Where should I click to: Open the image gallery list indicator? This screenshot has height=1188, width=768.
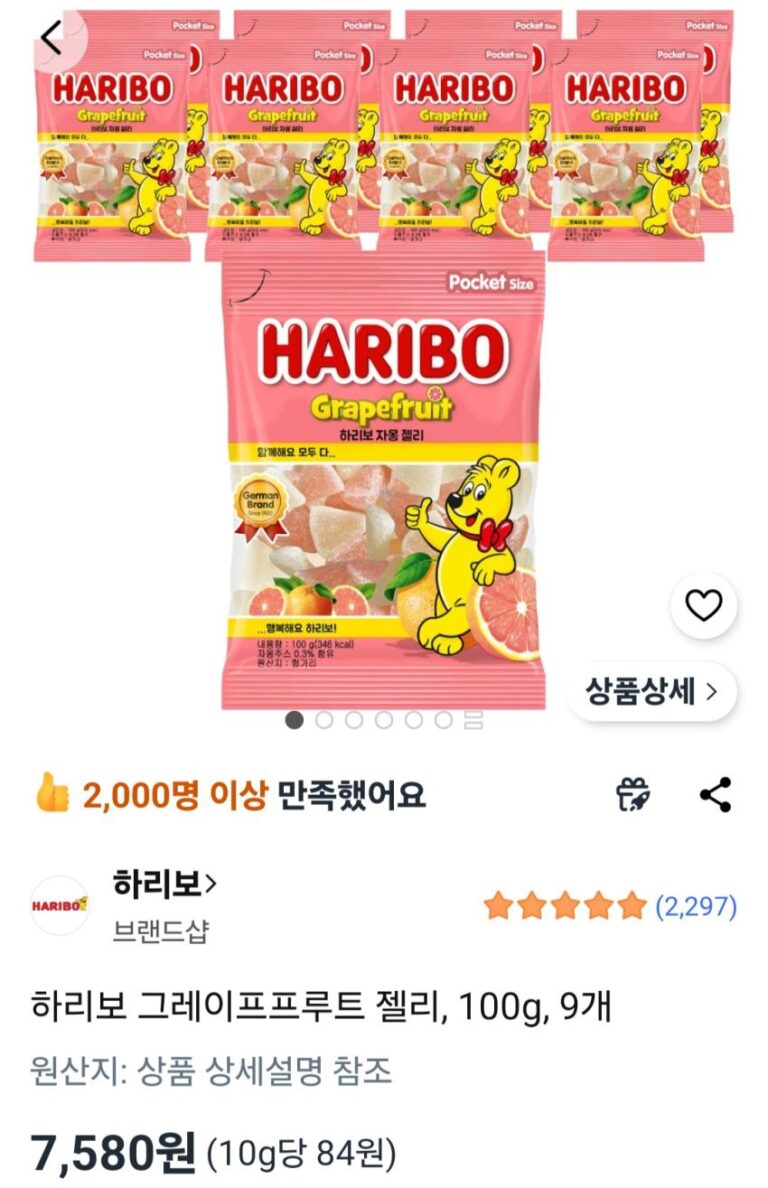tap(474, 720)
